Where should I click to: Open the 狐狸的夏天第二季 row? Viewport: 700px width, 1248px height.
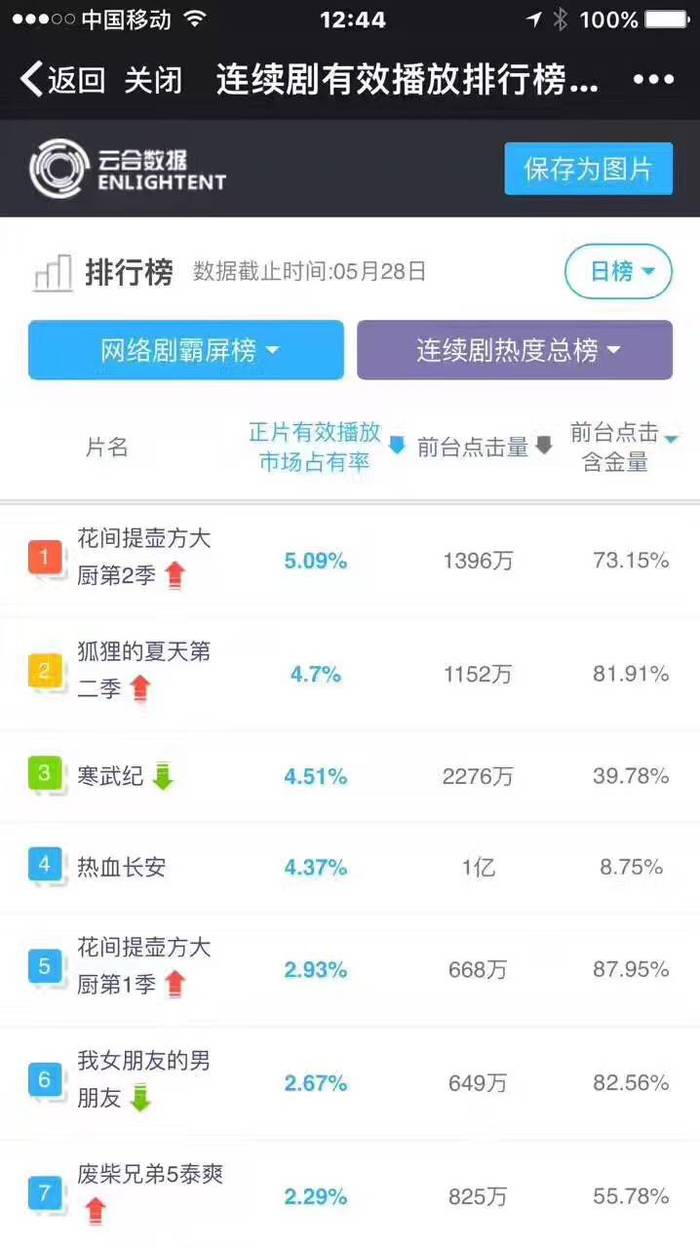(350, 674)
